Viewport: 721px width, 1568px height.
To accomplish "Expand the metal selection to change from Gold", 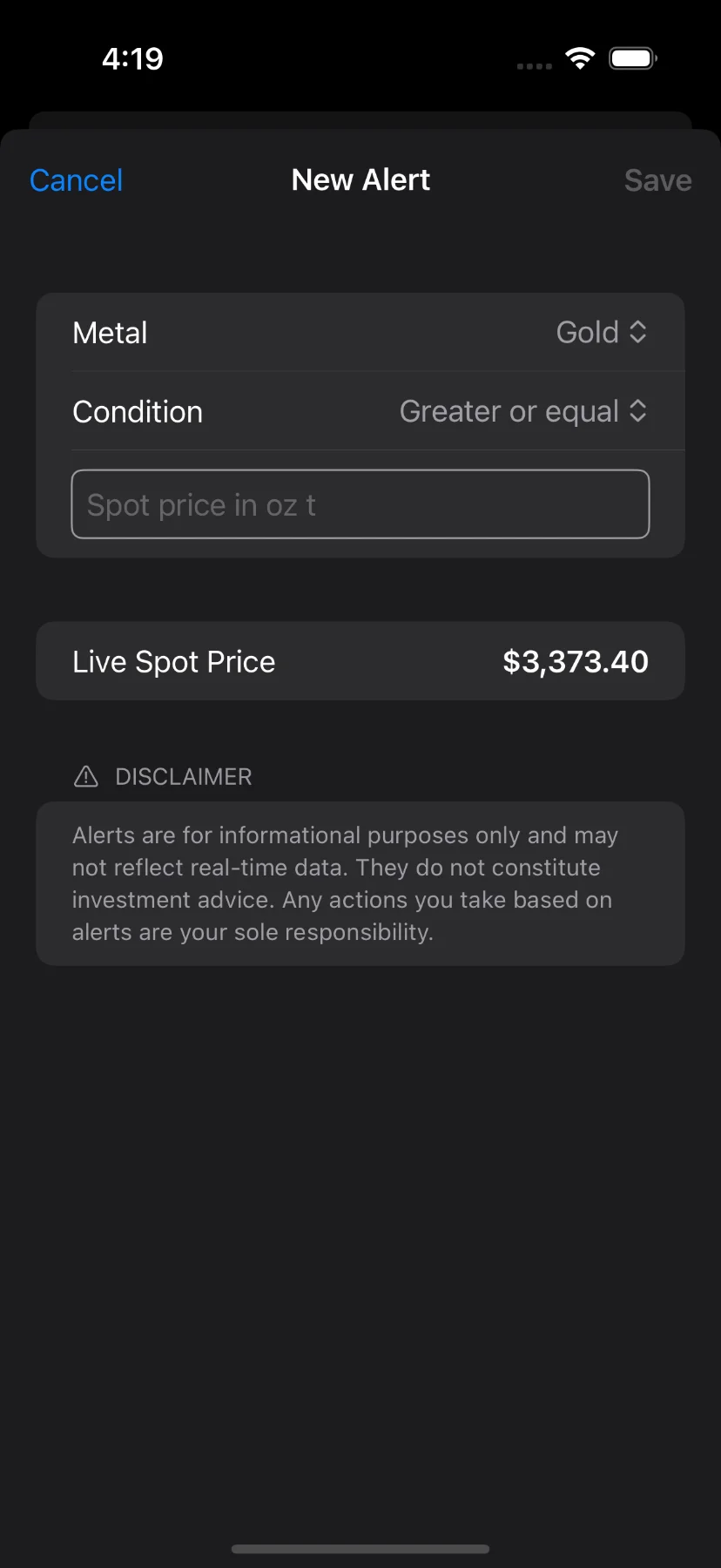I will tap(602, 332).
